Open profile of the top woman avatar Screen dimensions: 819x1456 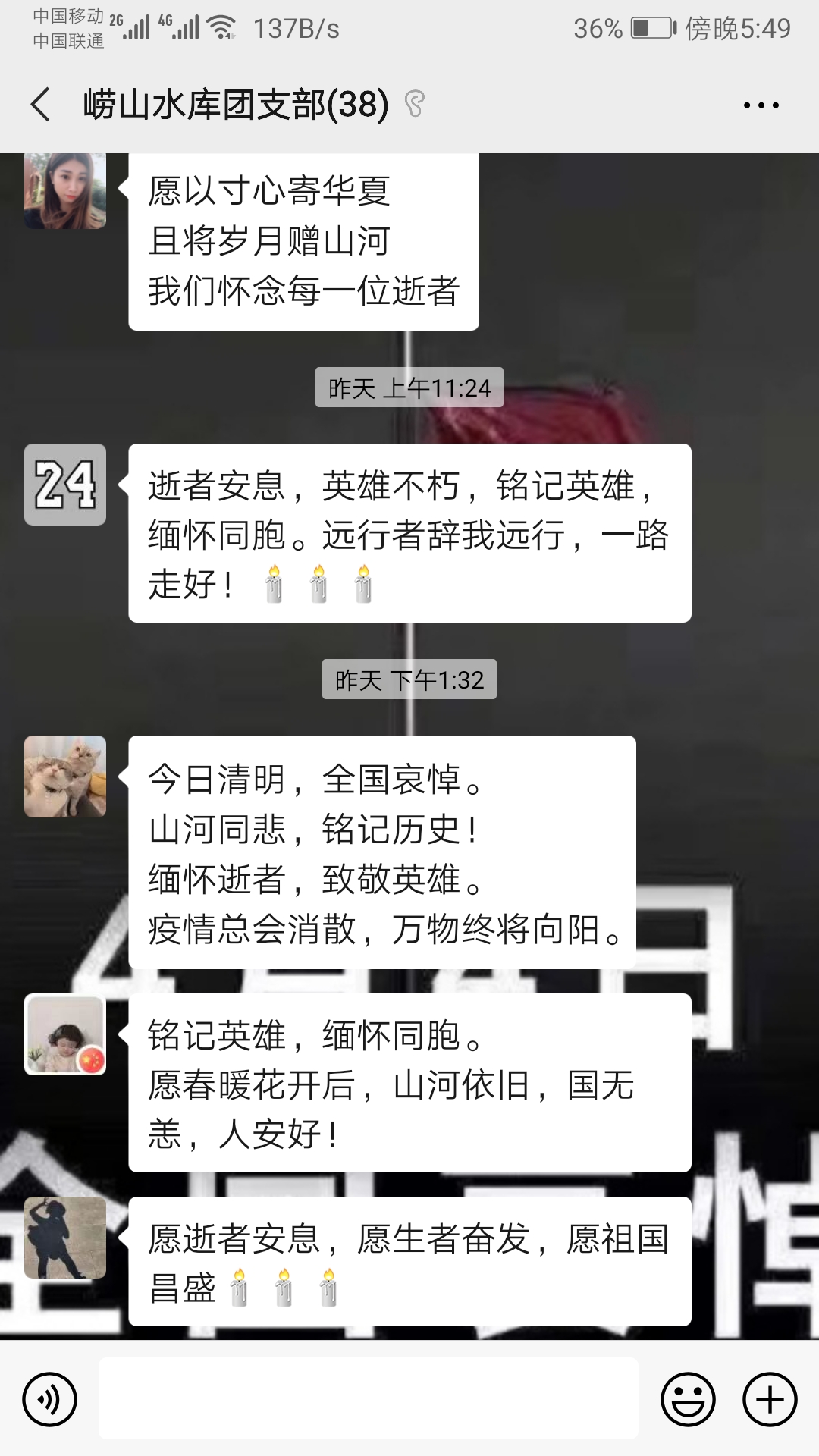(65, 191)
